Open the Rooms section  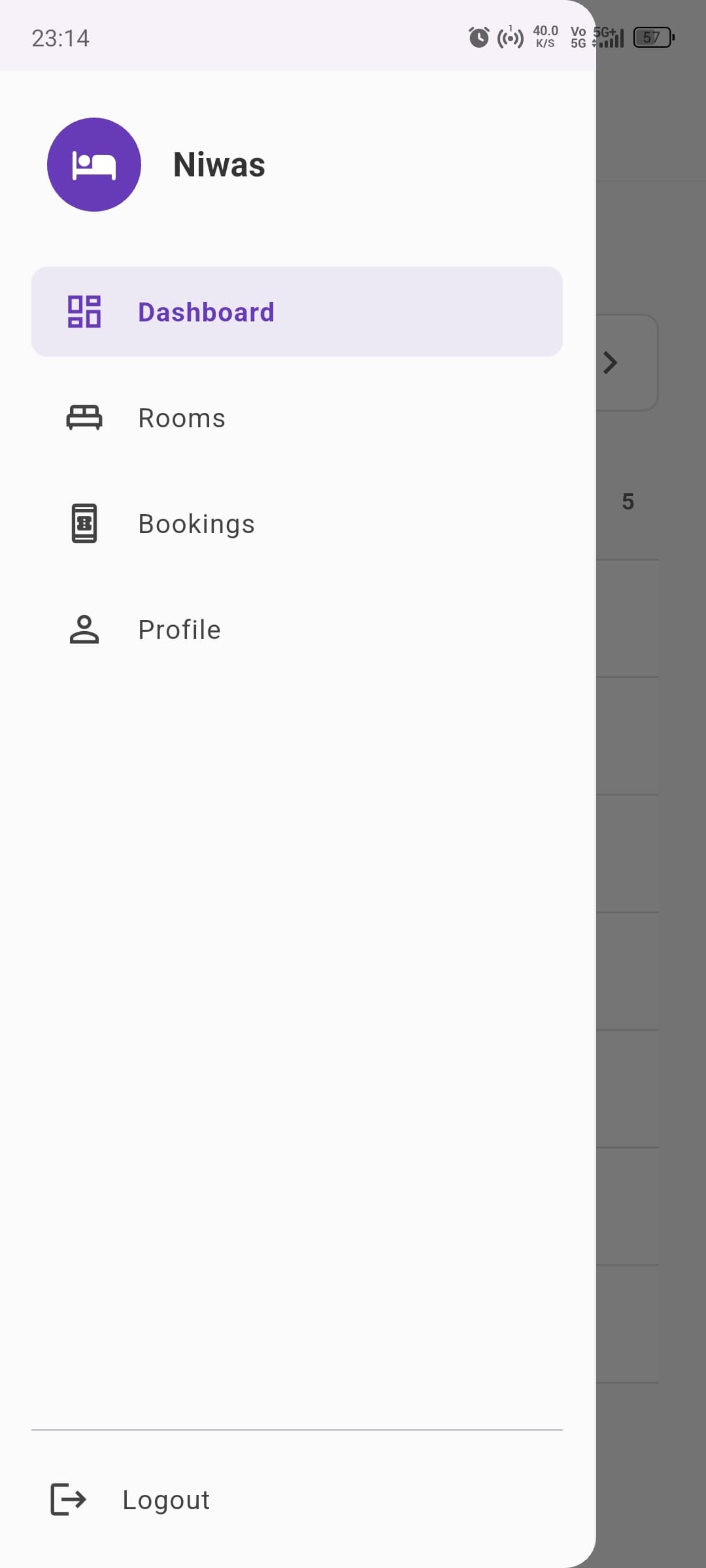181,417
